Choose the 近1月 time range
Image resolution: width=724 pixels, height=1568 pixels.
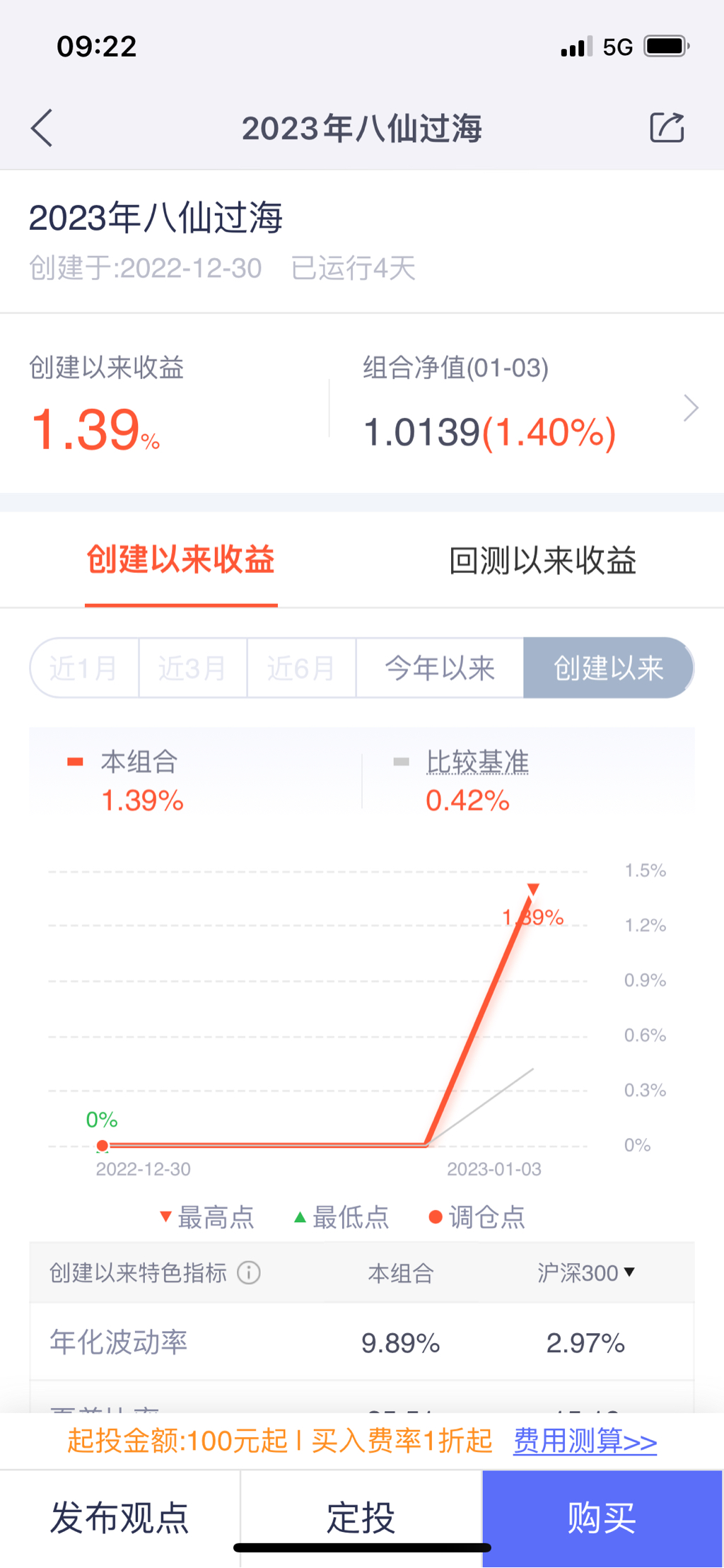[x=84, y=668]
